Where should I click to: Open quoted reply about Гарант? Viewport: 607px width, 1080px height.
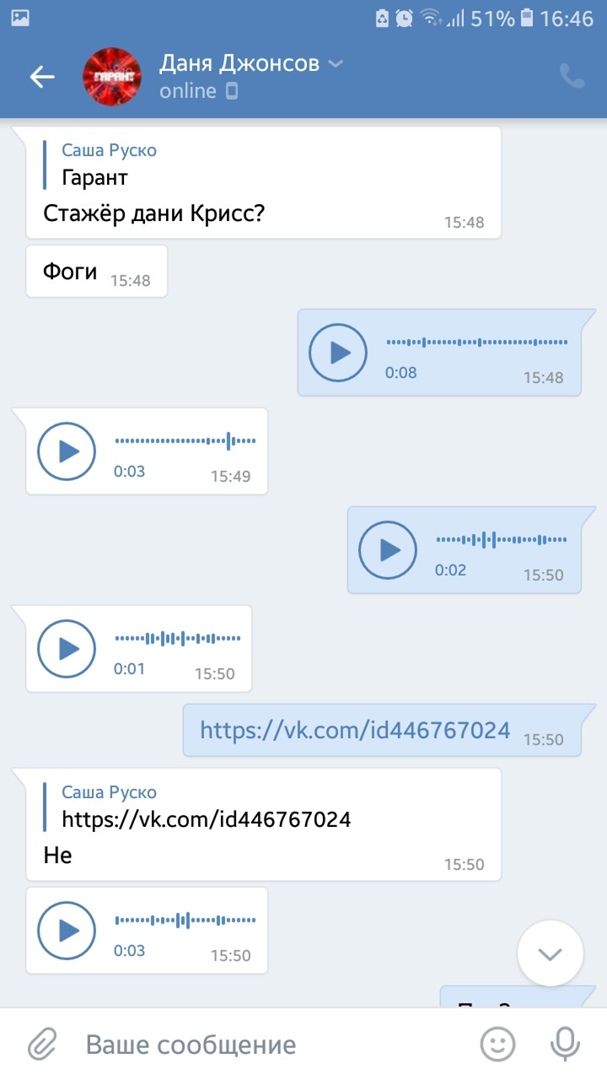[108, 165]
